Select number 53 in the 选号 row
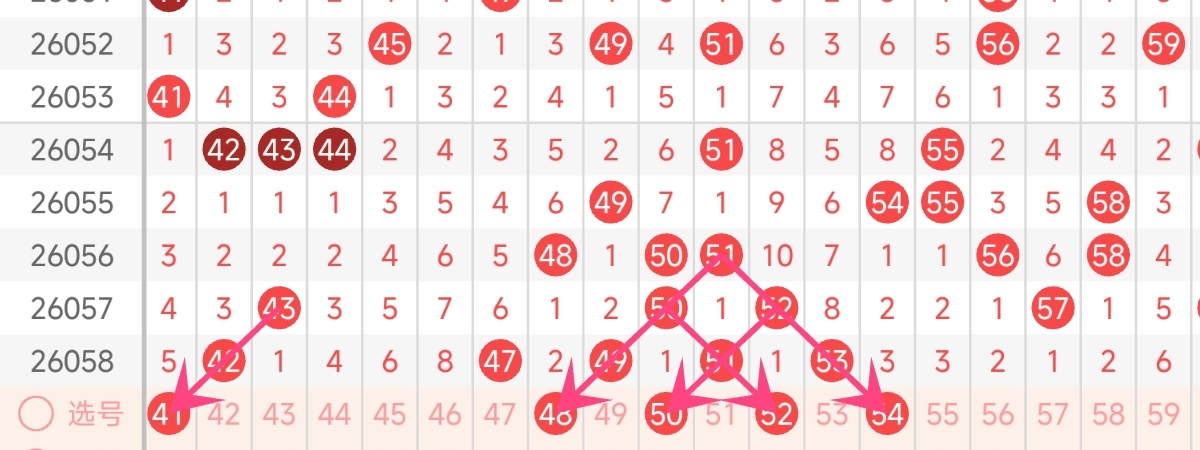 pos(832,413)
